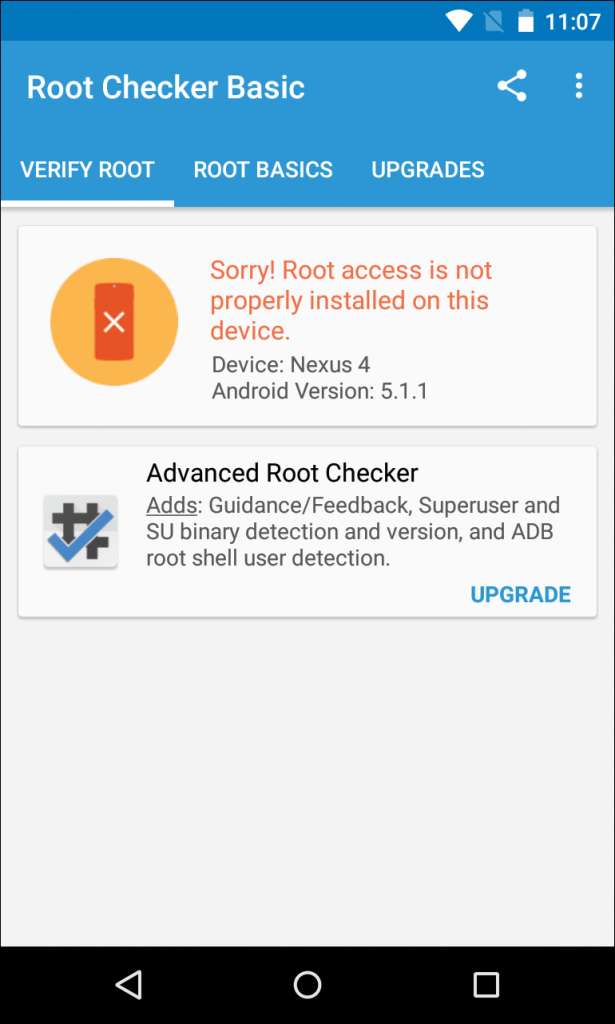Image resolution: width=615 pixels, height=1024 pixels.
Task: Open the recent apps overview
Action: click(x=486, y=985)
